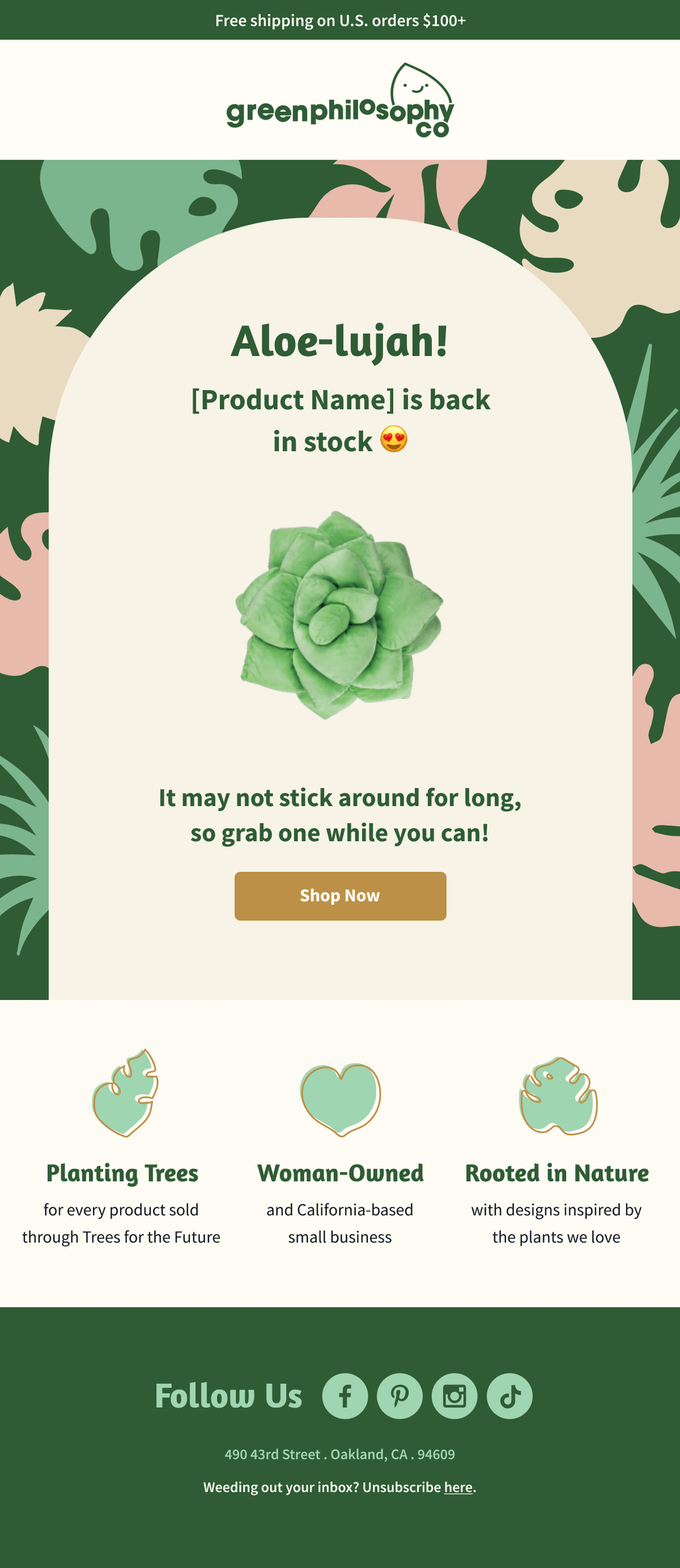Unsubscribe via the underlined here link

point(458,1487)
